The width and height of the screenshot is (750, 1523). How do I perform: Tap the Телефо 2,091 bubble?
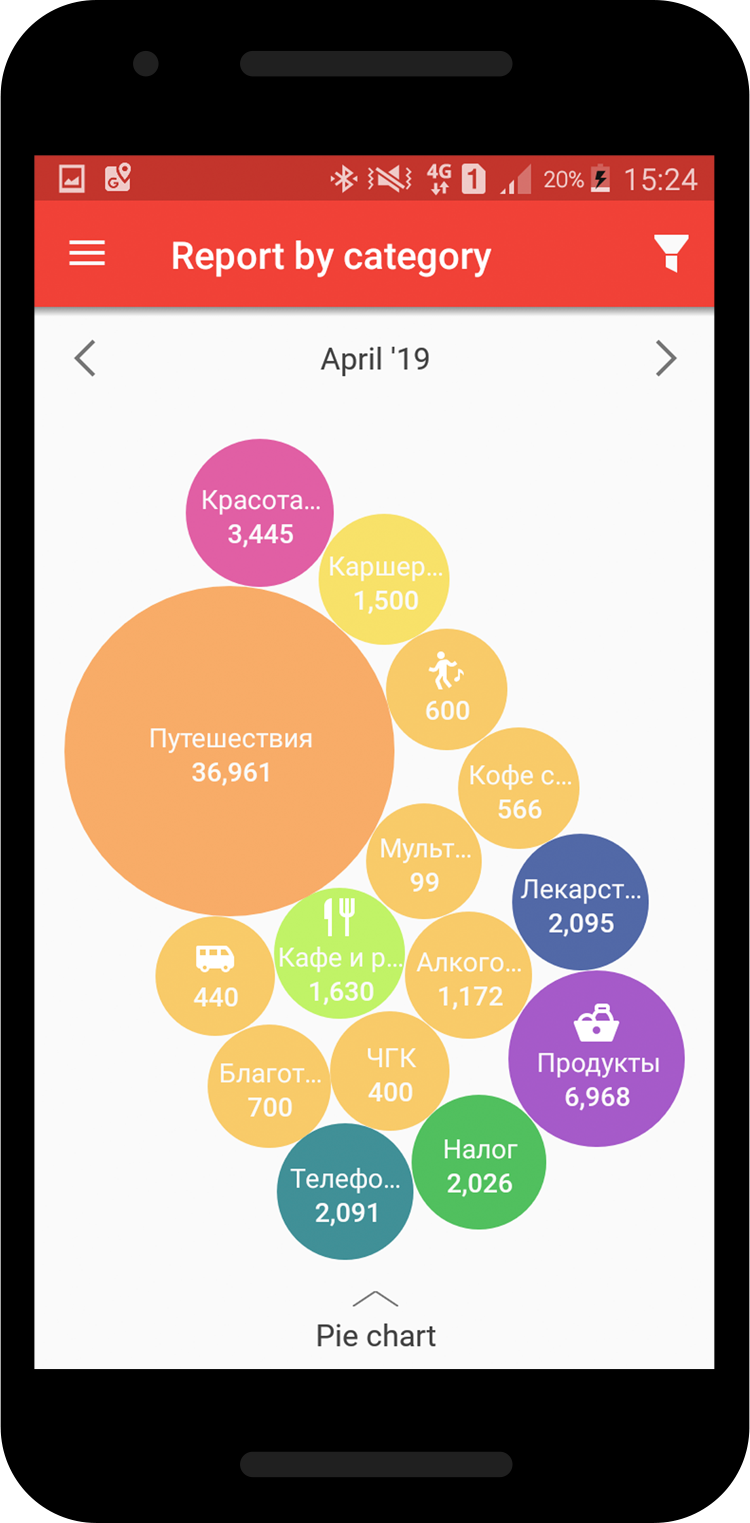point(346,1192)
